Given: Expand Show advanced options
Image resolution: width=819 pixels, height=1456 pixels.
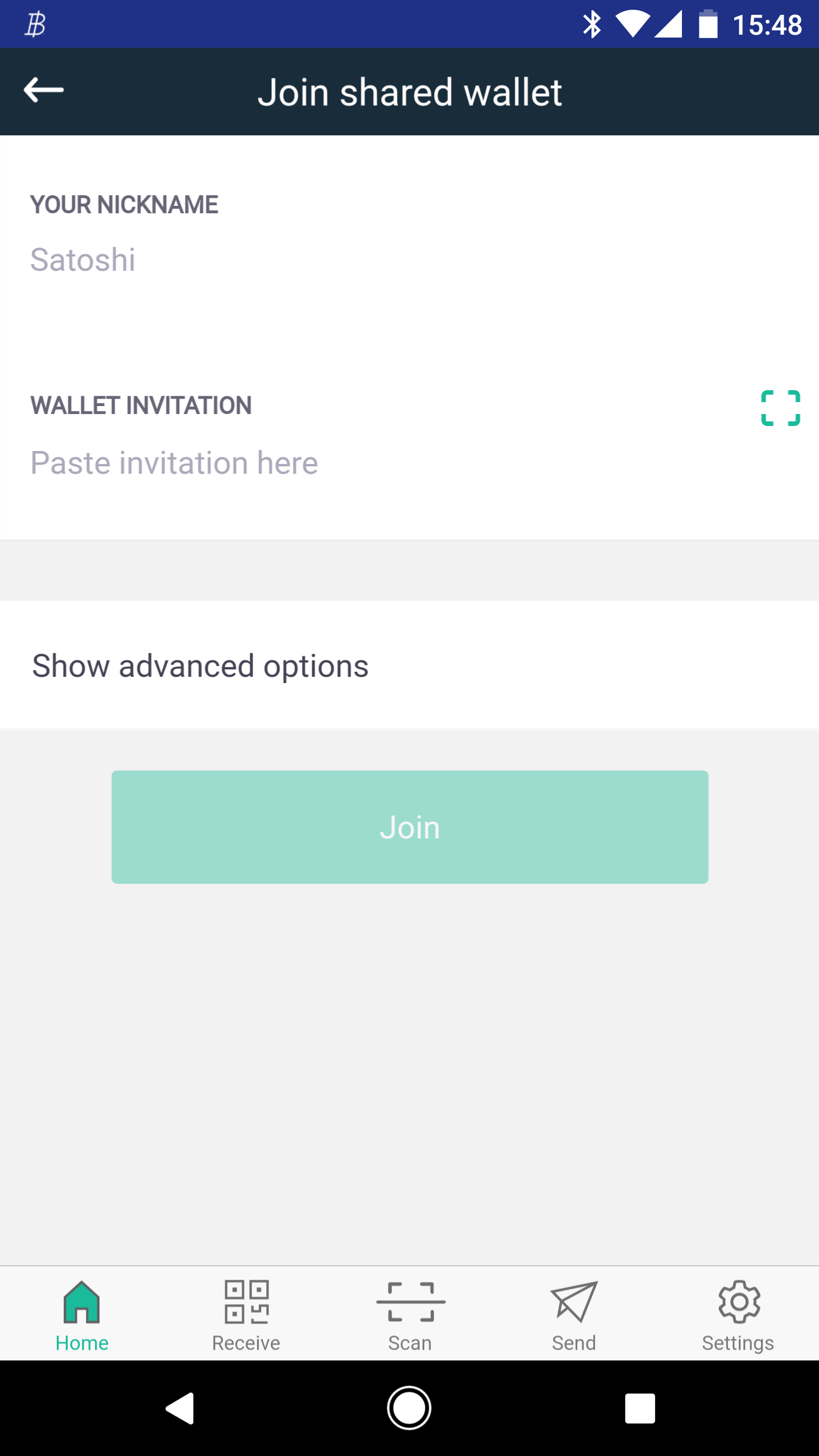Looking at the screenshot, I should 409,665.
